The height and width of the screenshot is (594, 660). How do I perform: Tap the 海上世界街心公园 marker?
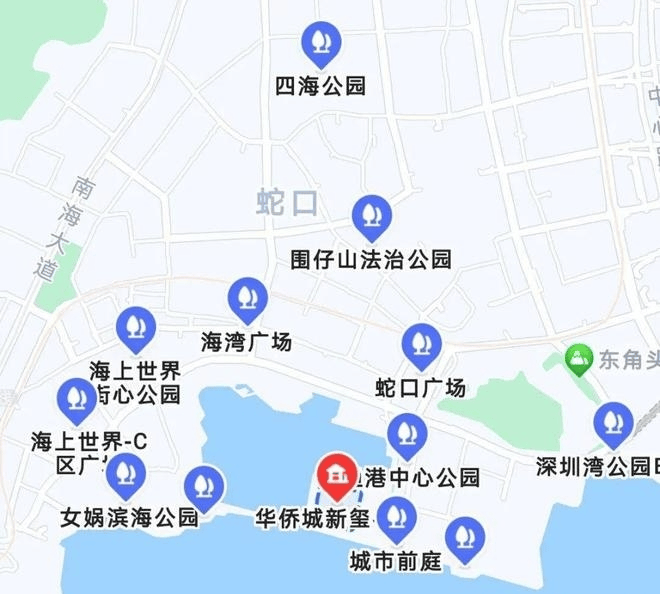click(x=135, y=328)
